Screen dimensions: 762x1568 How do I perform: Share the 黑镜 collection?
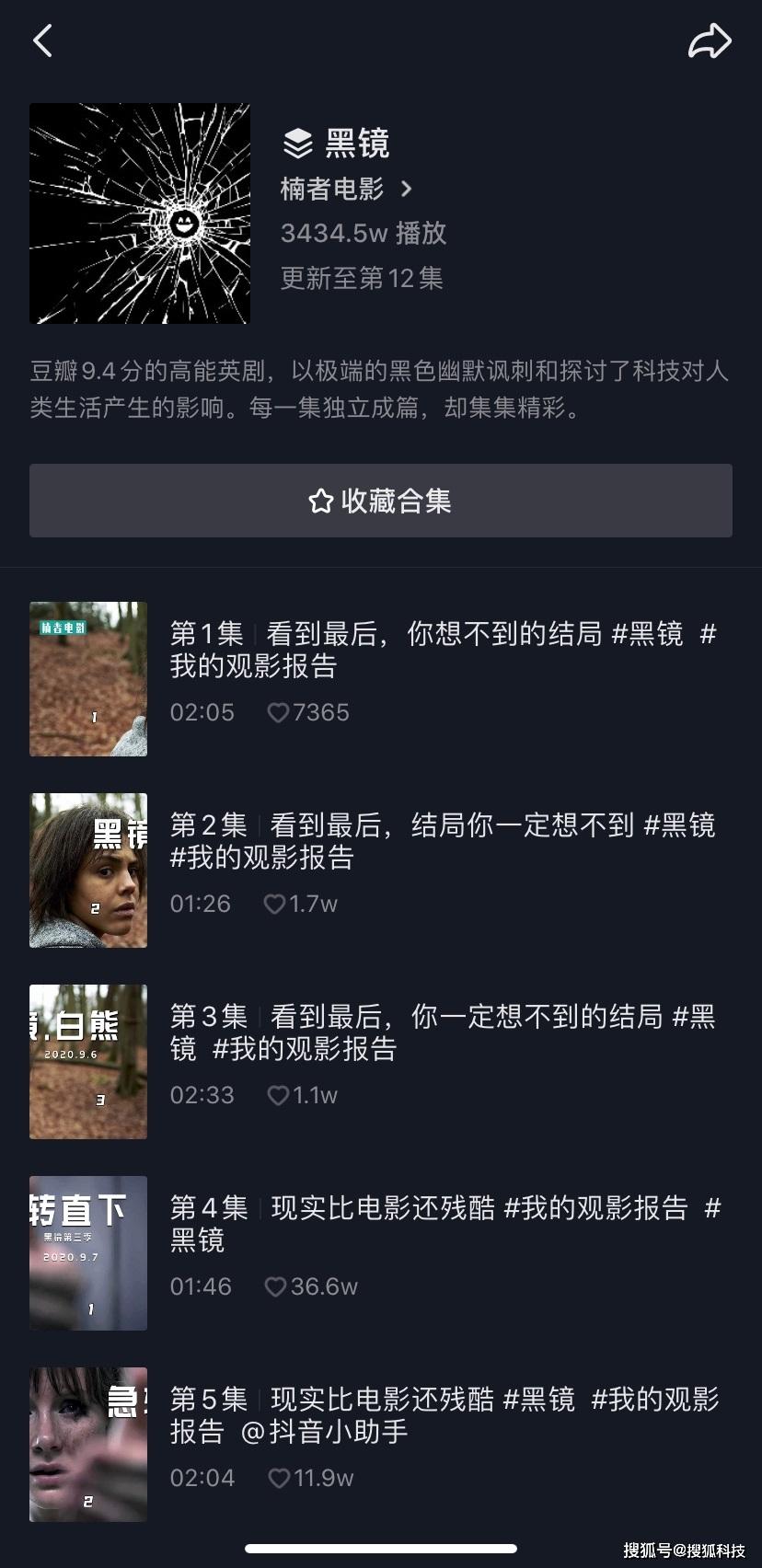click(x=709, y=41)
